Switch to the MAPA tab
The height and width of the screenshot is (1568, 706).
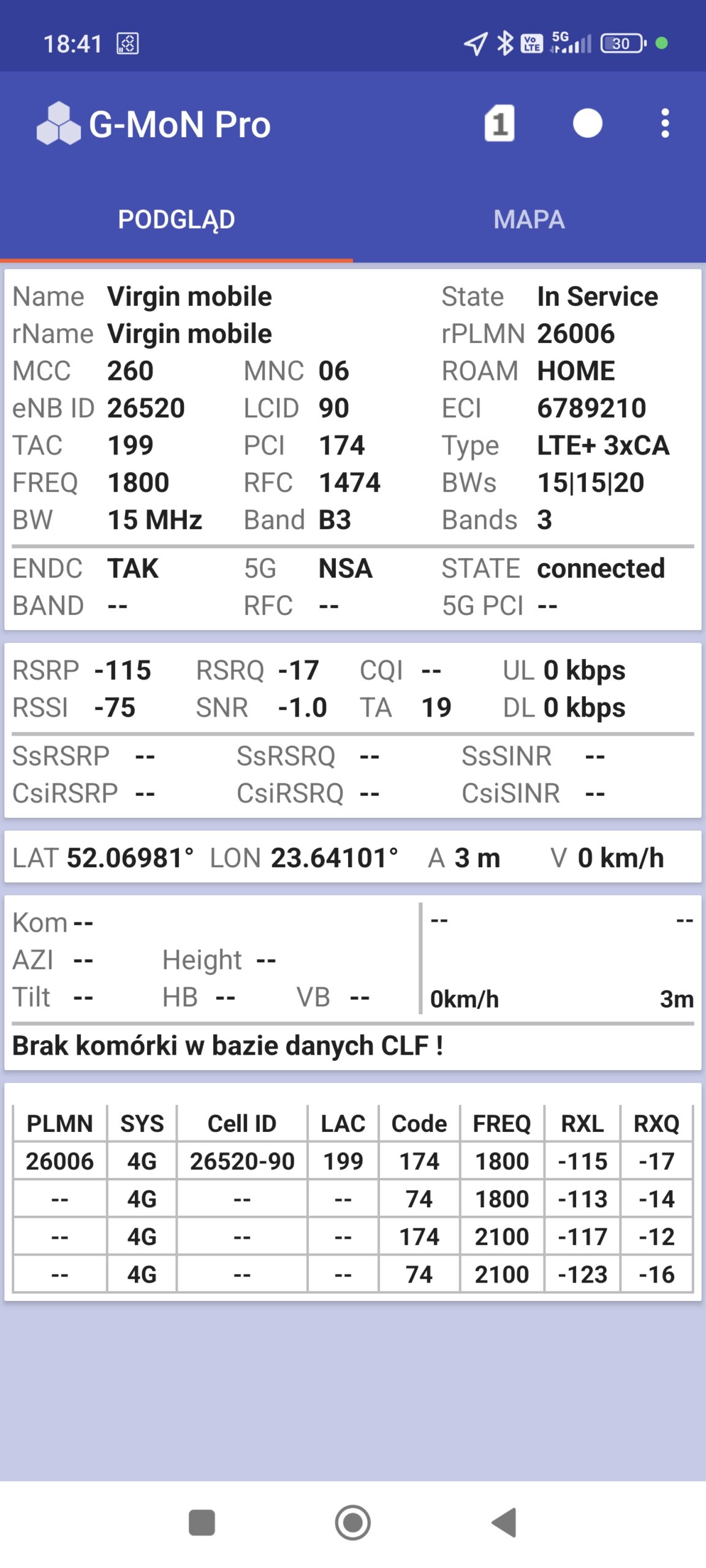pyautogui.click(x=529, y=220)
